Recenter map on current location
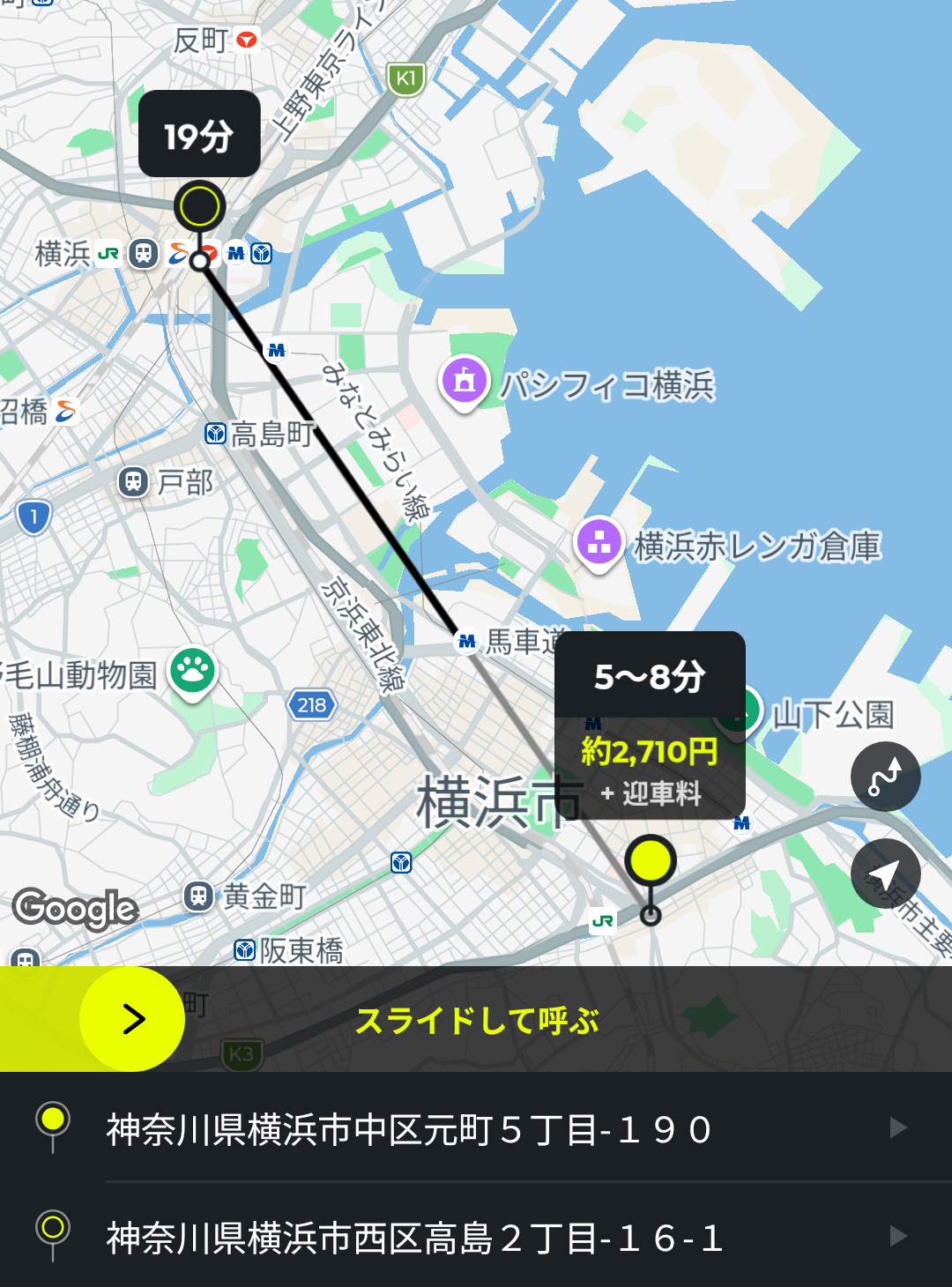 [885, 874]
